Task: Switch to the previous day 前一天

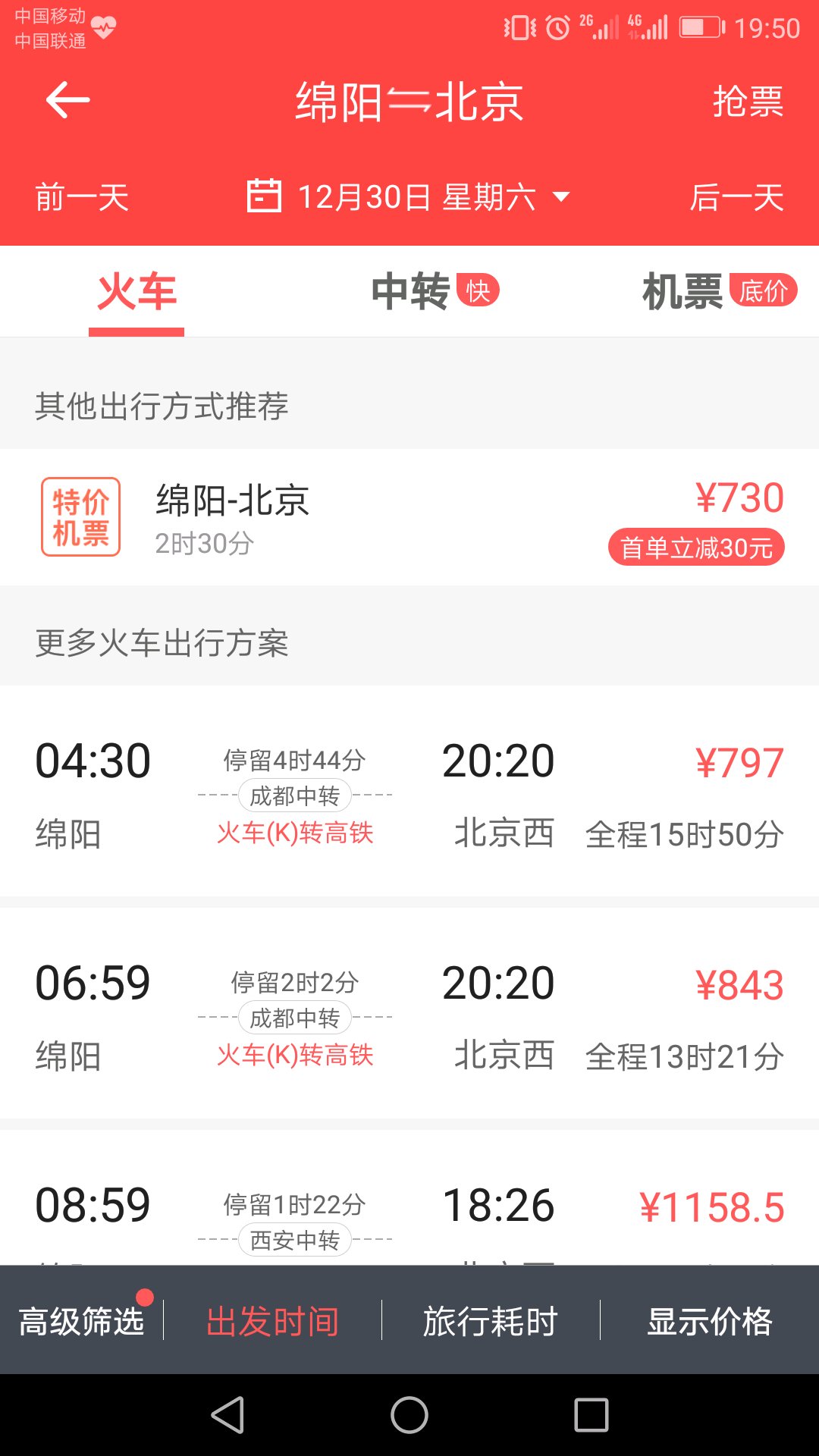Action: 82,197
